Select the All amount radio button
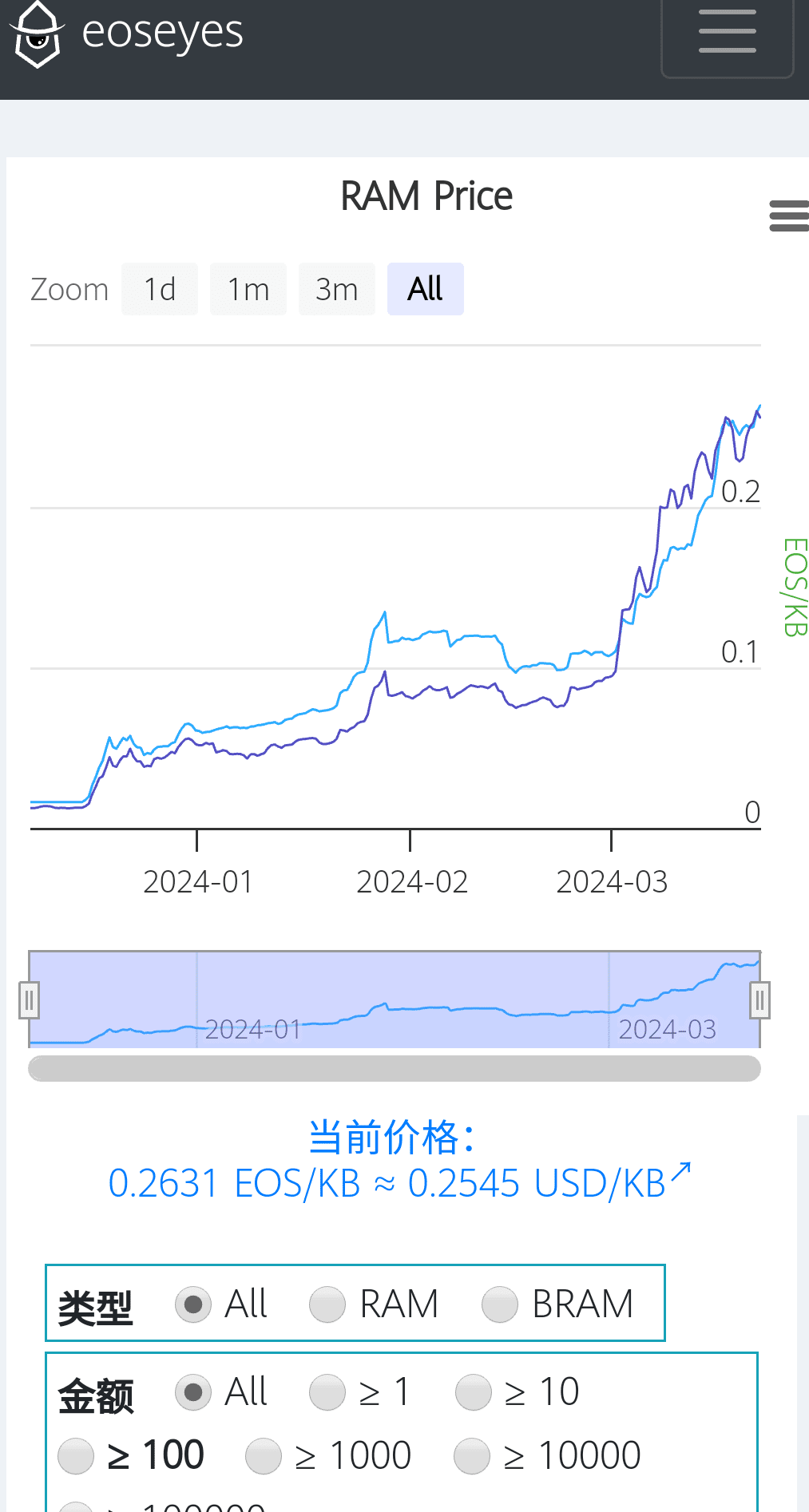809x1512 pixels. click(192, 1391)
